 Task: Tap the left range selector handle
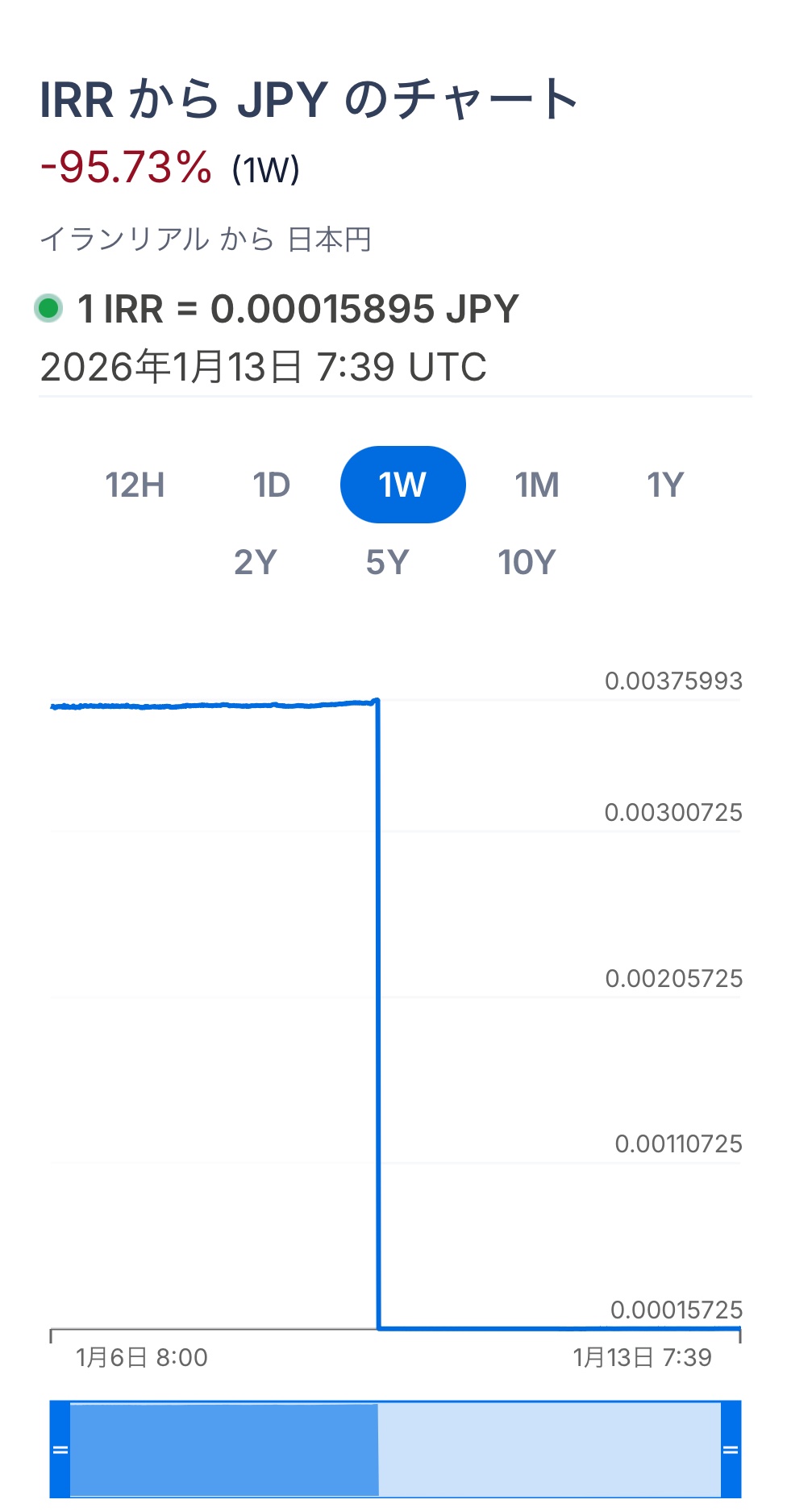point(60,1449)
